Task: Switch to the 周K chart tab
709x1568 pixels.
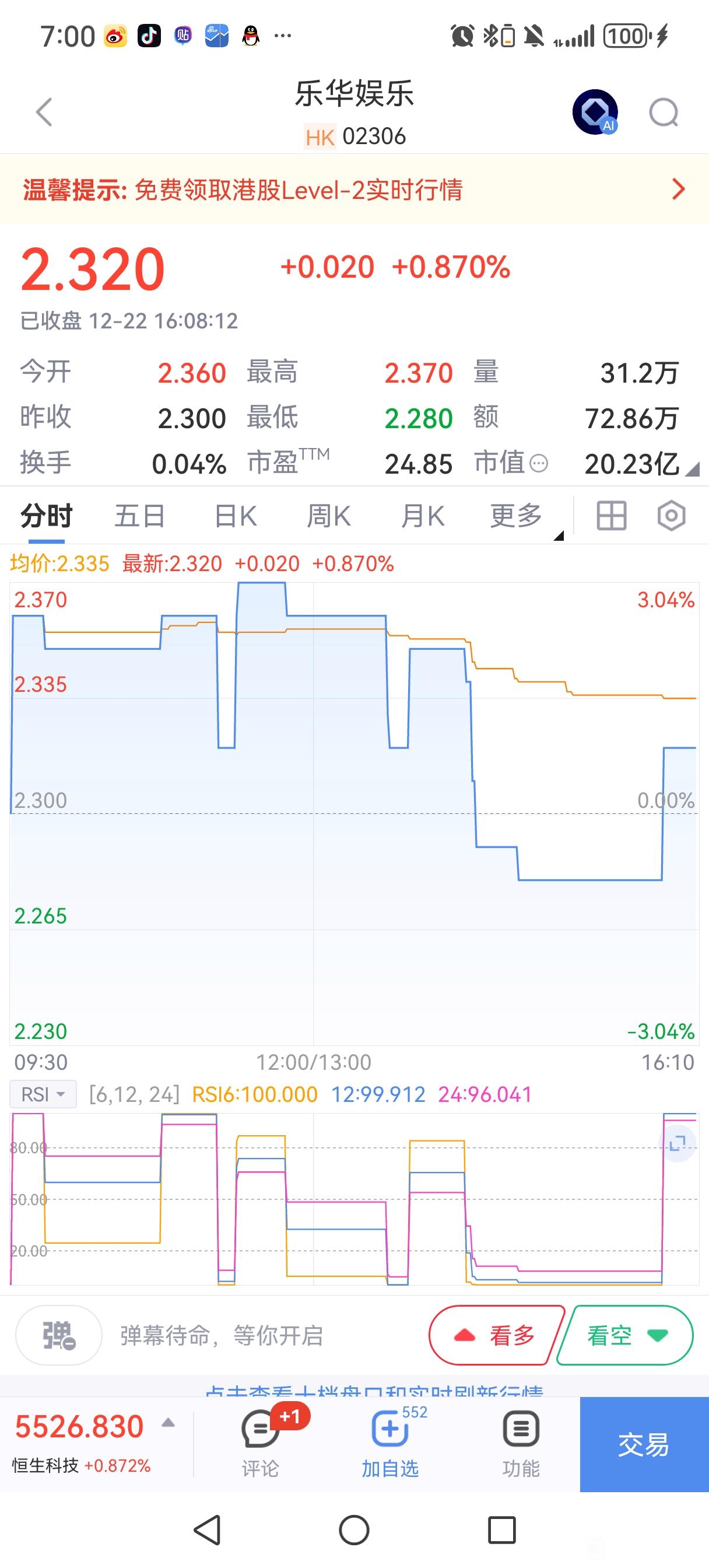Action: [x=329, y=516]
